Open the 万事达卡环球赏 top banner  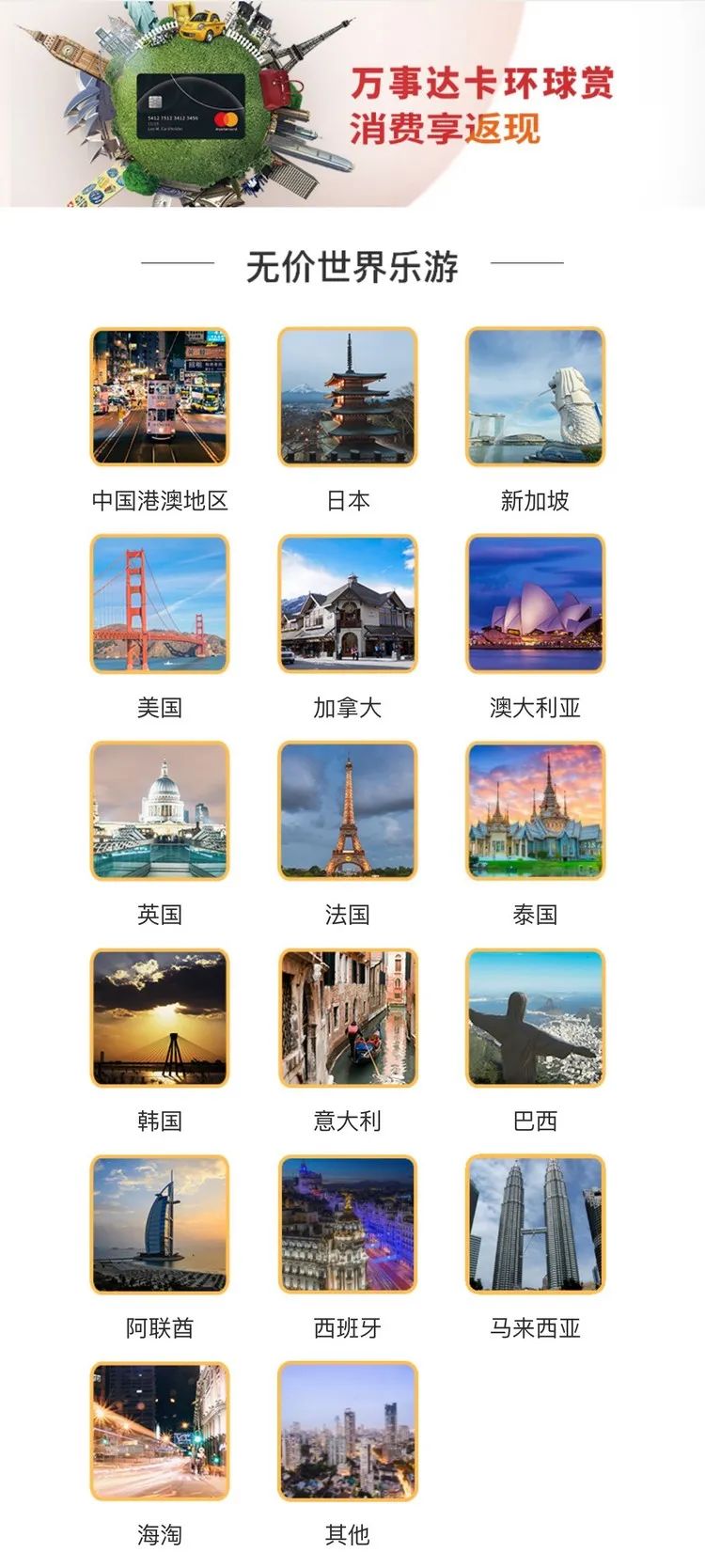tap(352, 103)
